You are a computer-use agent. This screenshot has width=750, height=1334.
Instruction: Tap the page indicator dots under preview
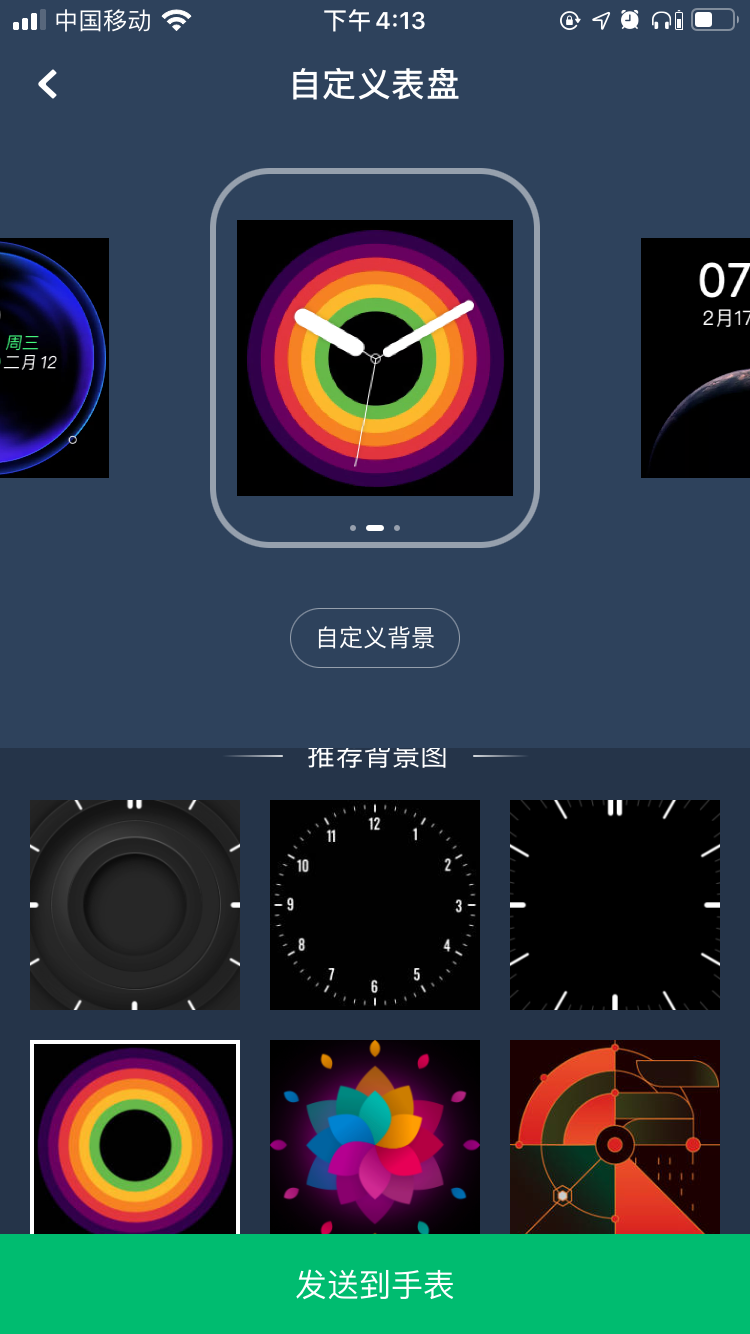(x=375, y=527)
